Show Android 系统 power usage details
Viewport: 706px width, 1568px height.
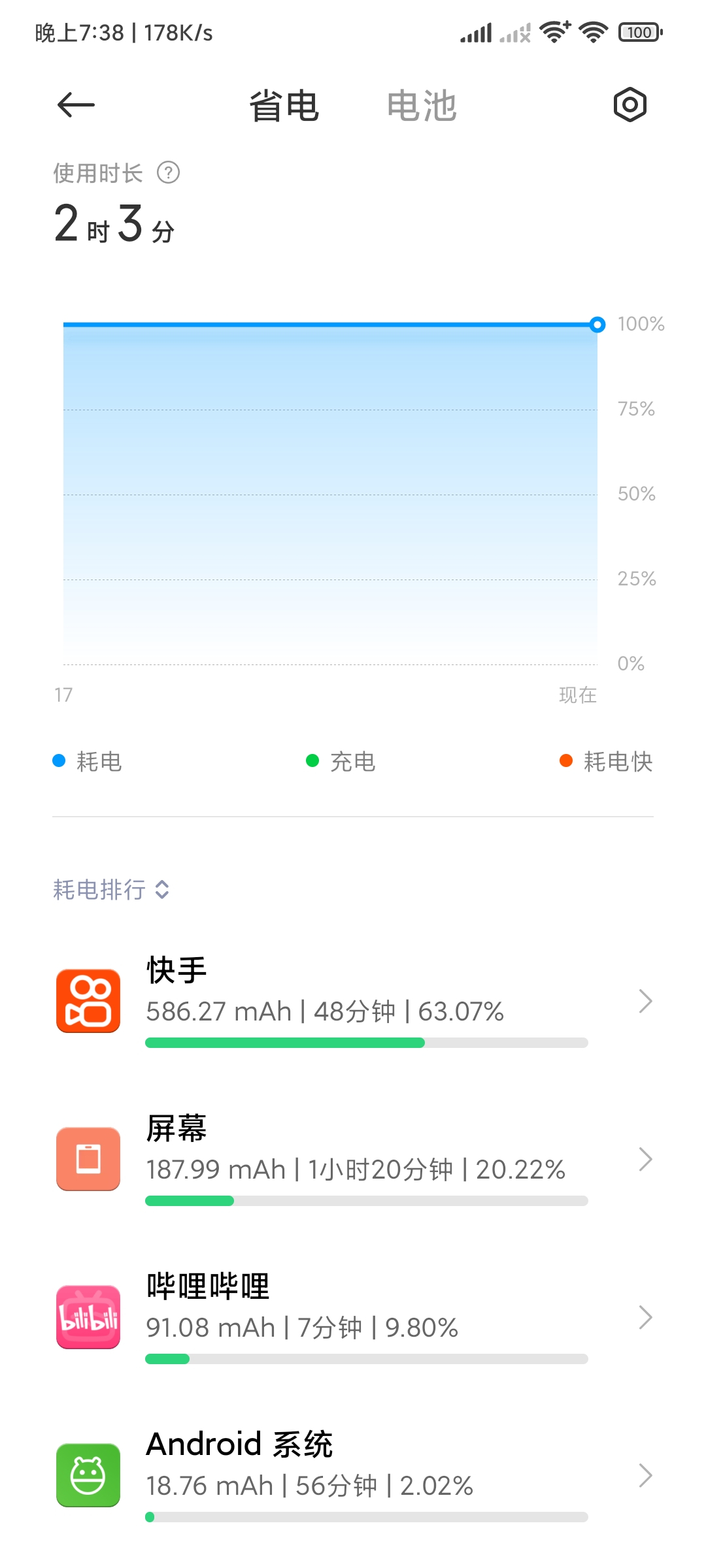click(353, 1475)
